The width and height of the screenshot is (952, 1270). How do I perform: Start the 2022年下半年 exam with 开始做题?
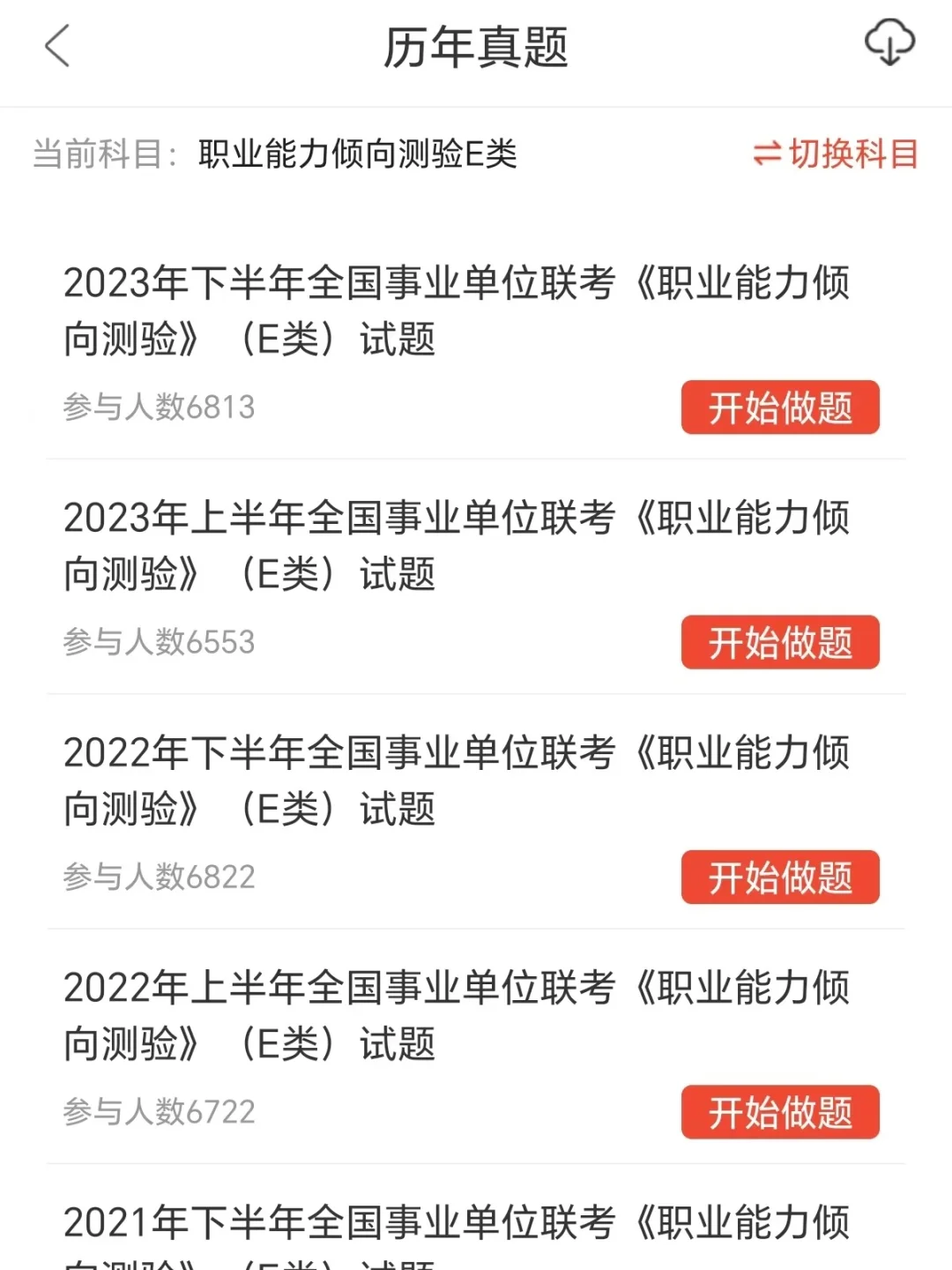(x=780, y=877)
